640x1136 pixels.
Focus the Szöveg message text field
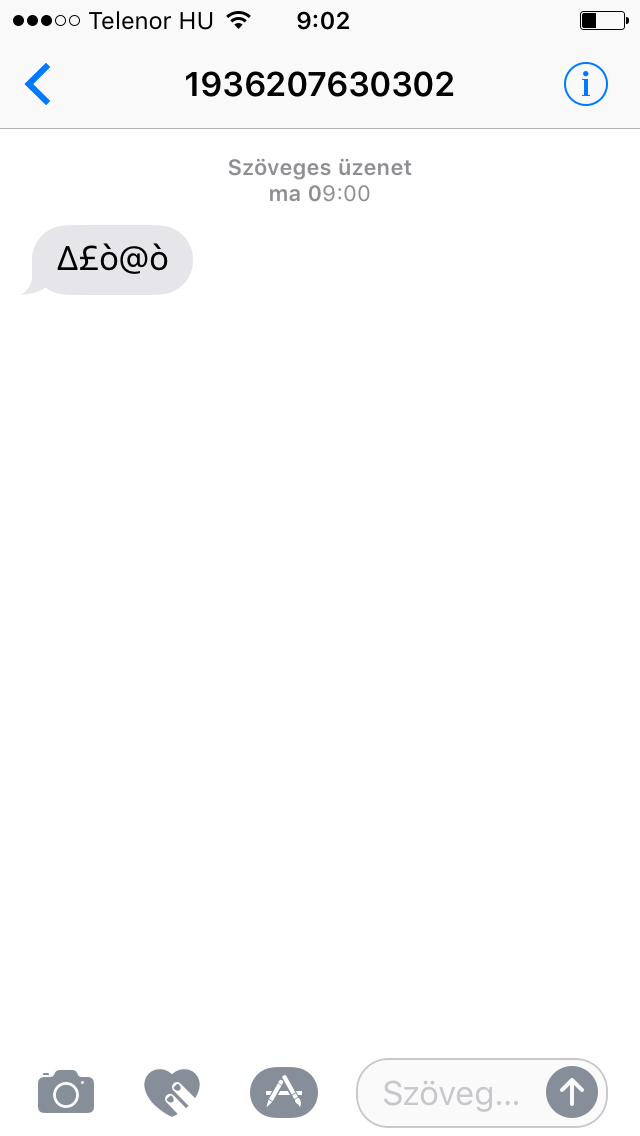coord(452,1093)
